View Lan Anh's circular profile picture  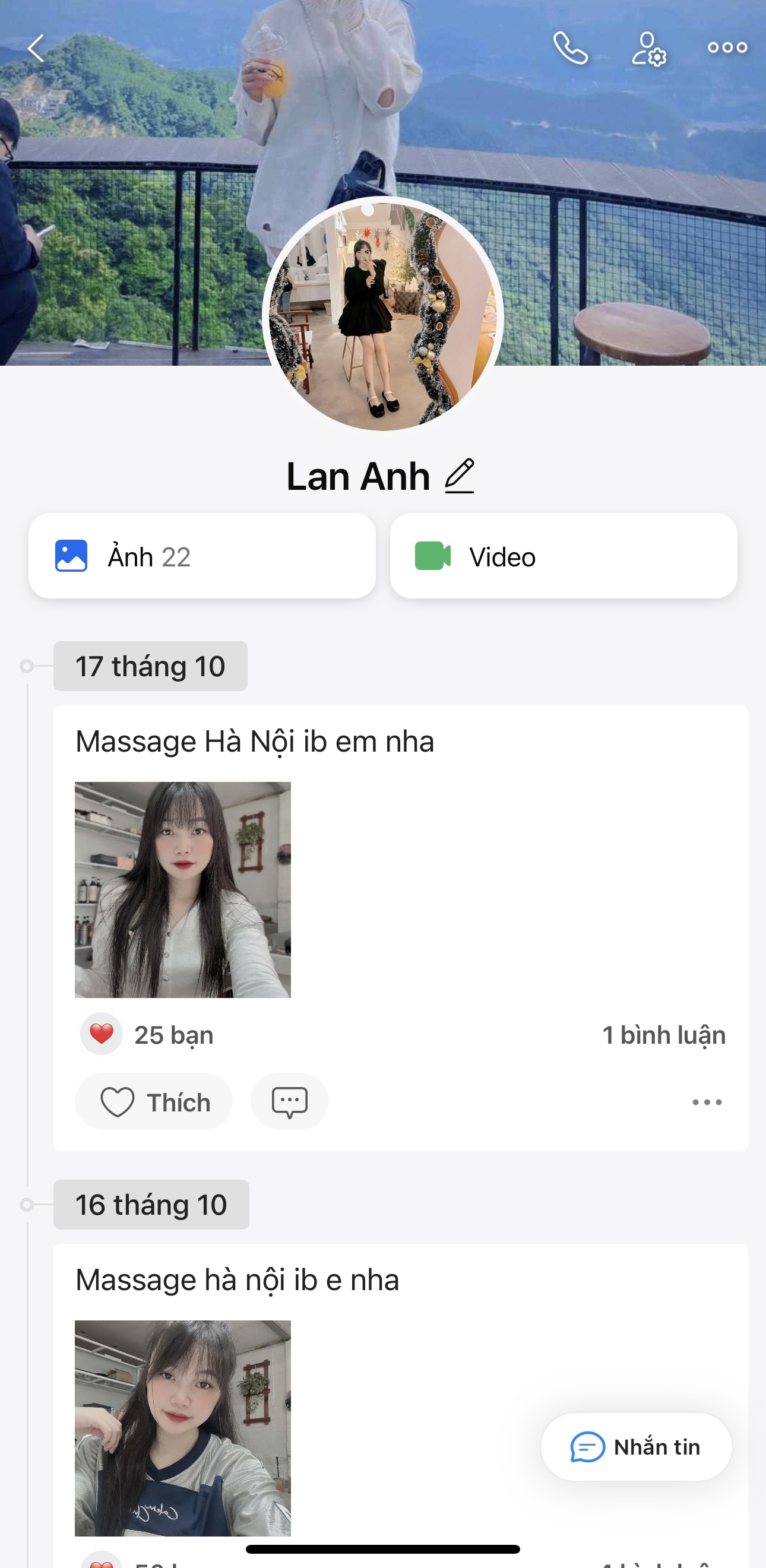383,315
